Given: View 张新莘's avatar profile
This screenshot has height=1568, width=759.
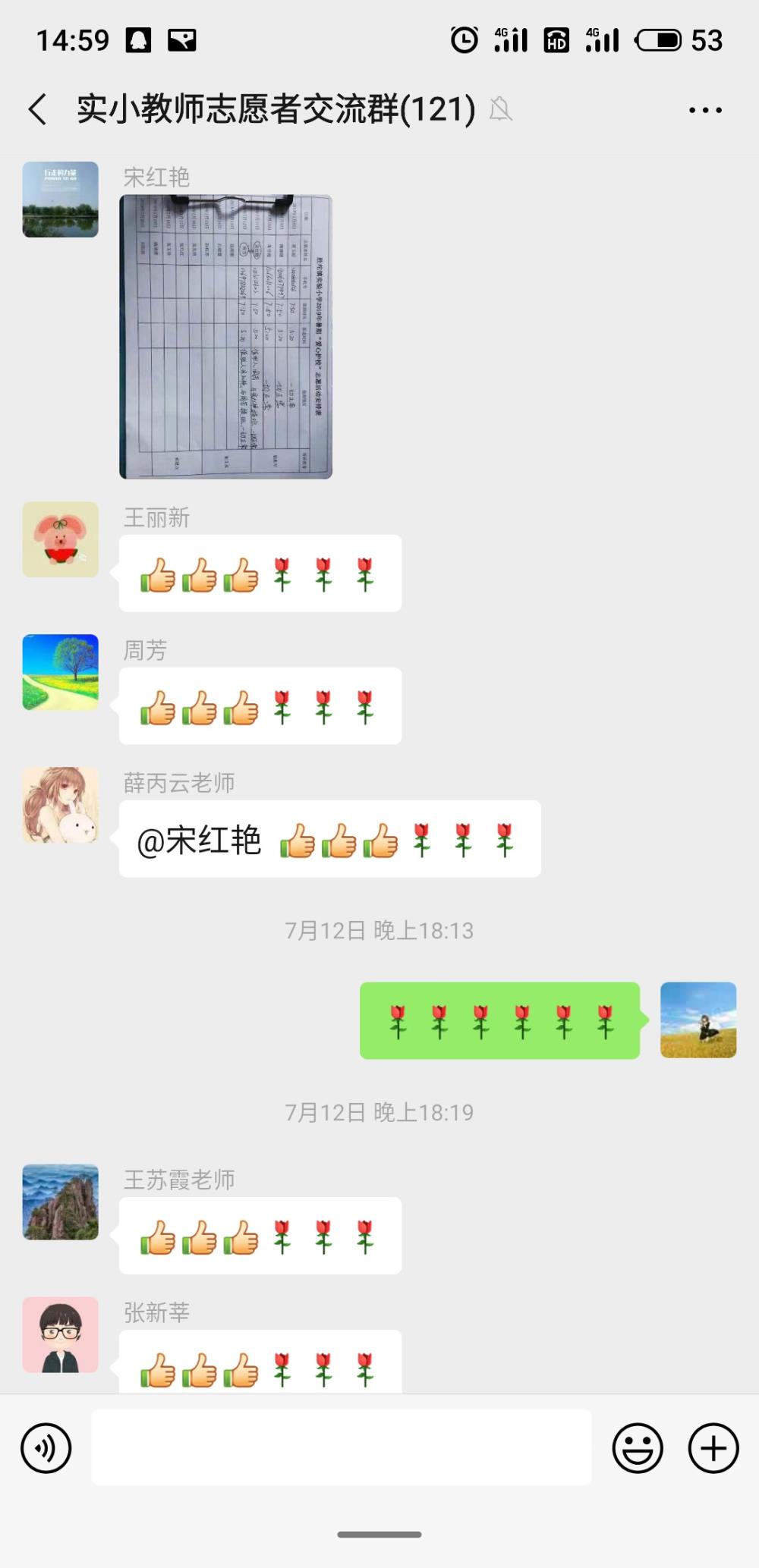Looking at the screenshot, I should point(61,1334).
